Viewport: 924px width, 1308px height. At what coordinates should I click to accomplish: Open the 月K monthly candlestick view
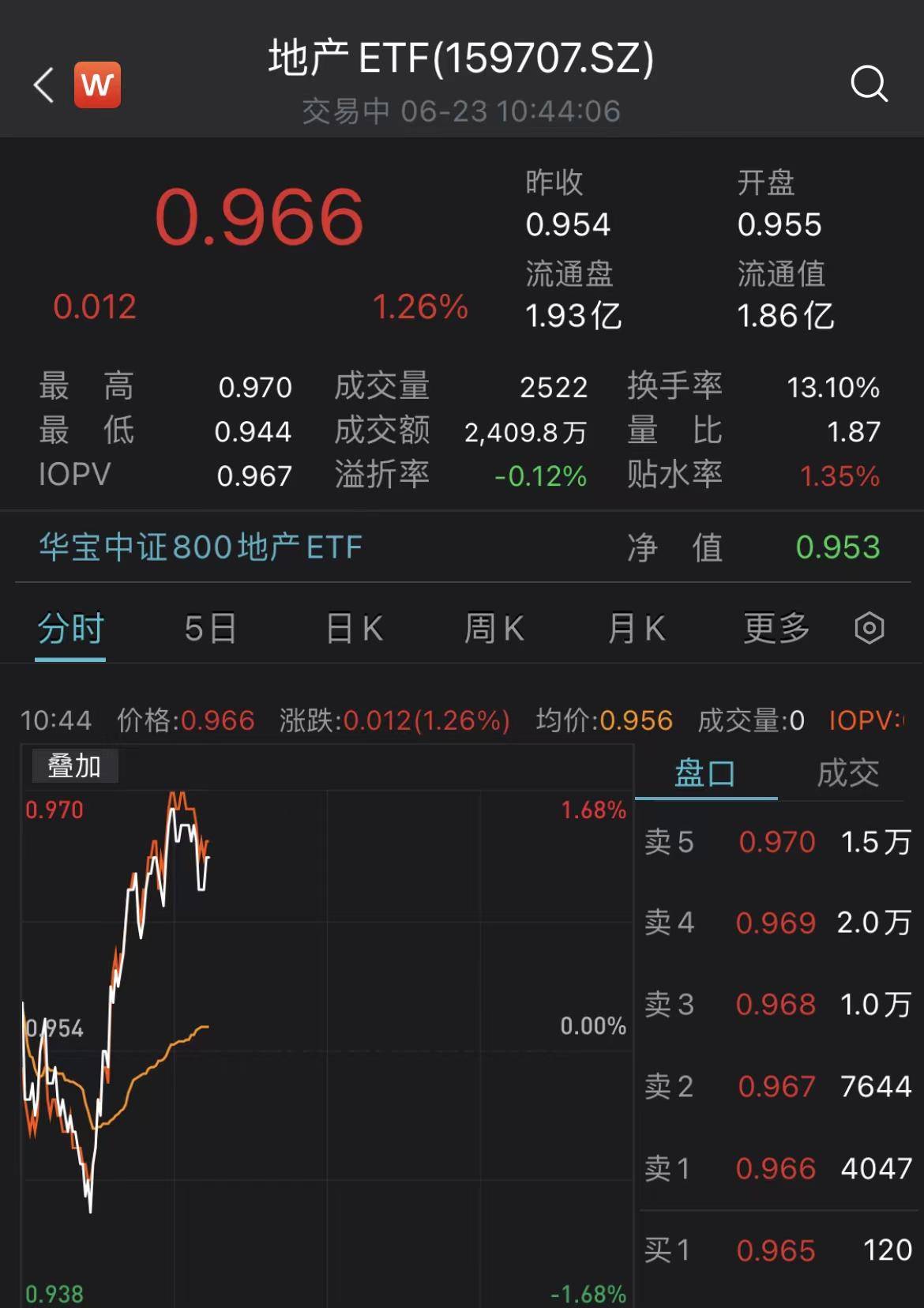pyautogui.click(x=636, y=628)
